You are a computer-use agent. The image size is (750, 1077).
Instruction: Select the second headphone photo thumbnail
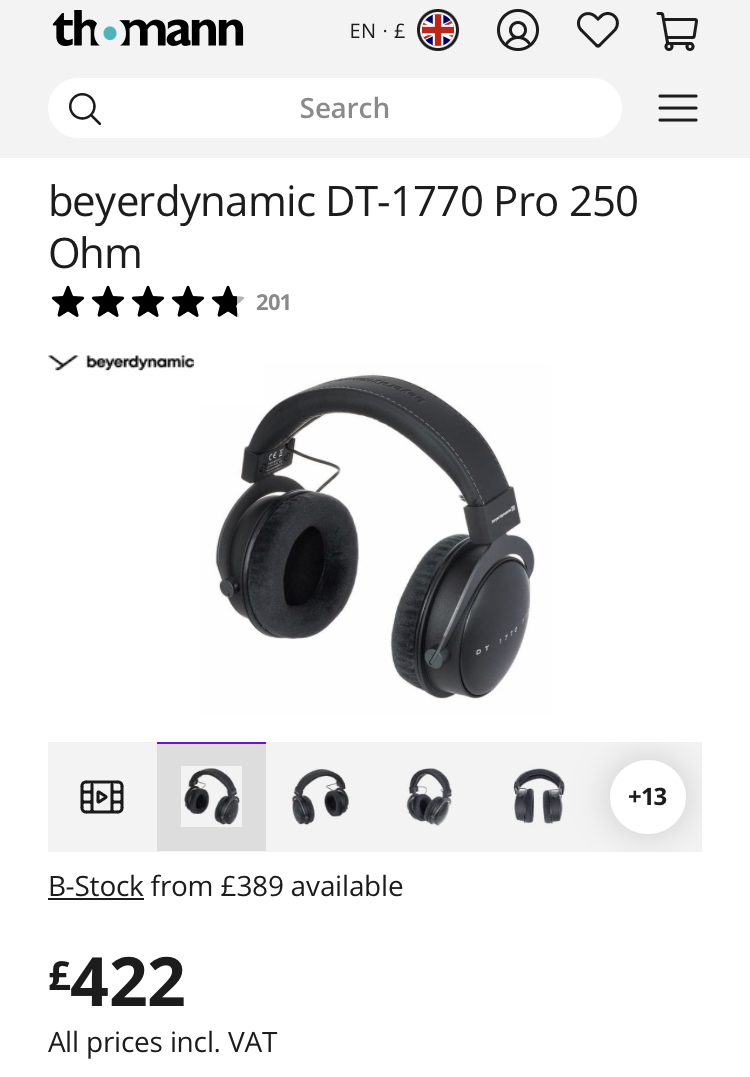click(320, 797)
